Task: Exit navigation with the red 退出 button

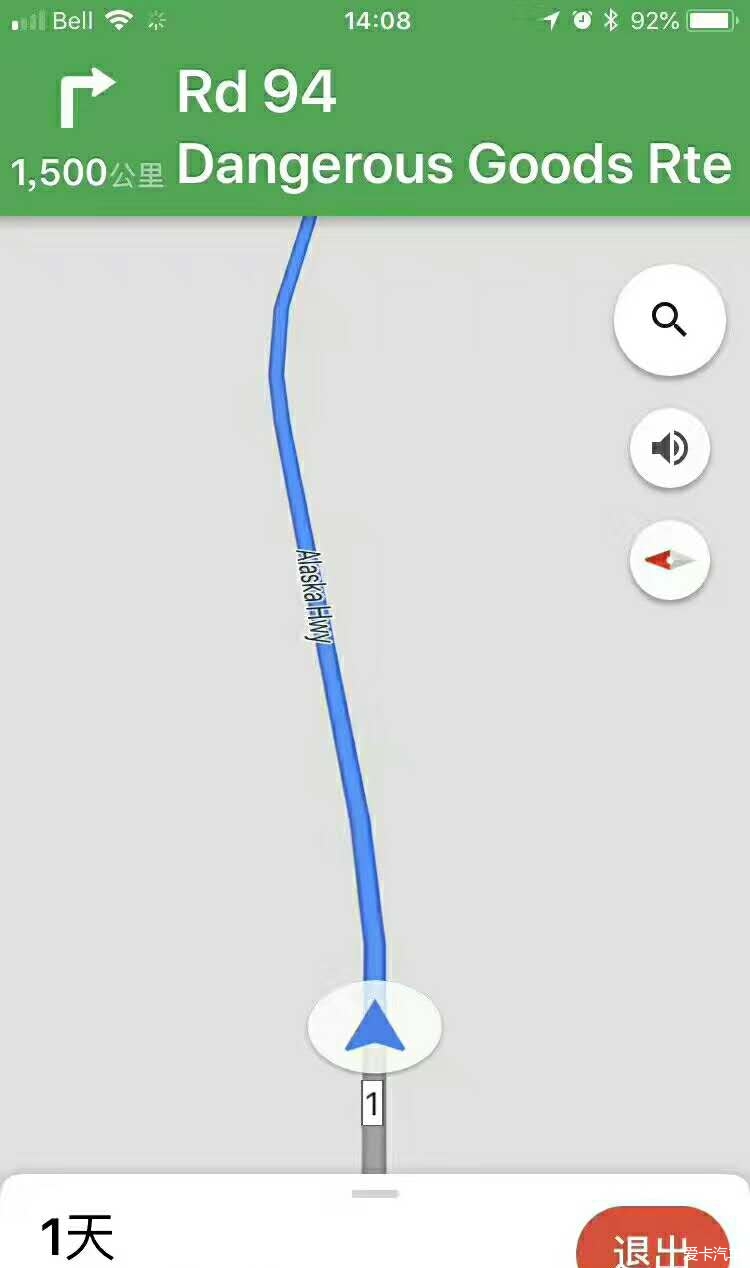Action: (x=652, y=1245)
